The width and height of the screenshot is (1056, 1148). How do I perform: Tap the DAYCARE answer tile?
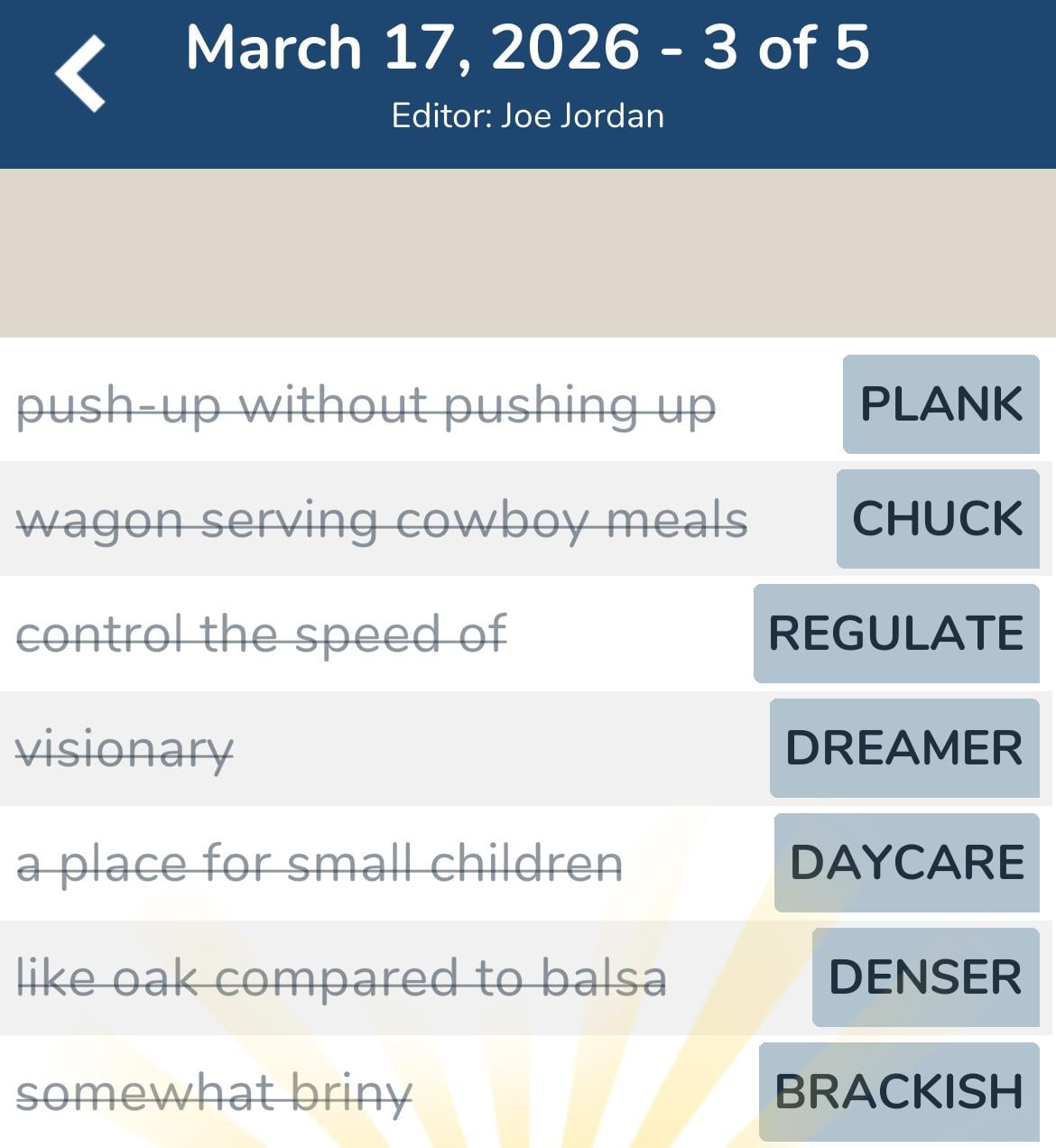point(905,863)
